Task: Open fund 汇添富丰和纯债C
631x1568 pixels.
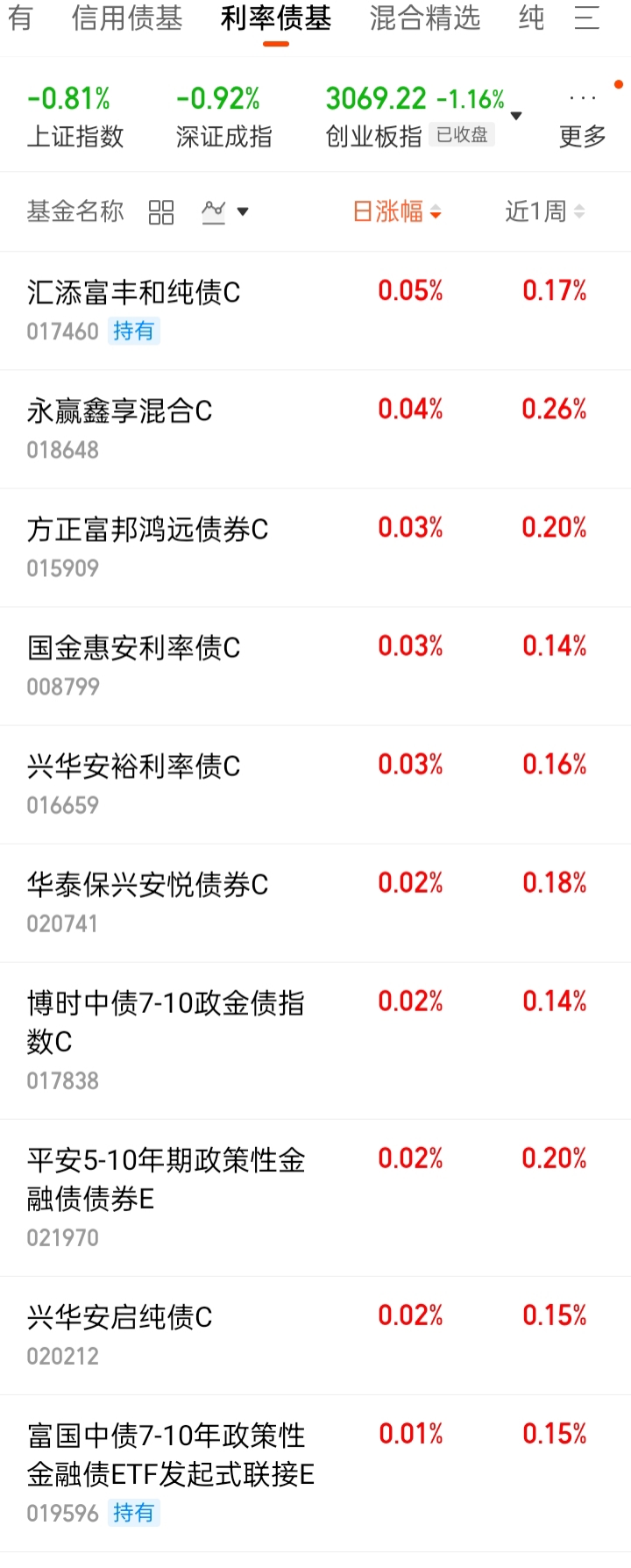Action: point(315,310)
